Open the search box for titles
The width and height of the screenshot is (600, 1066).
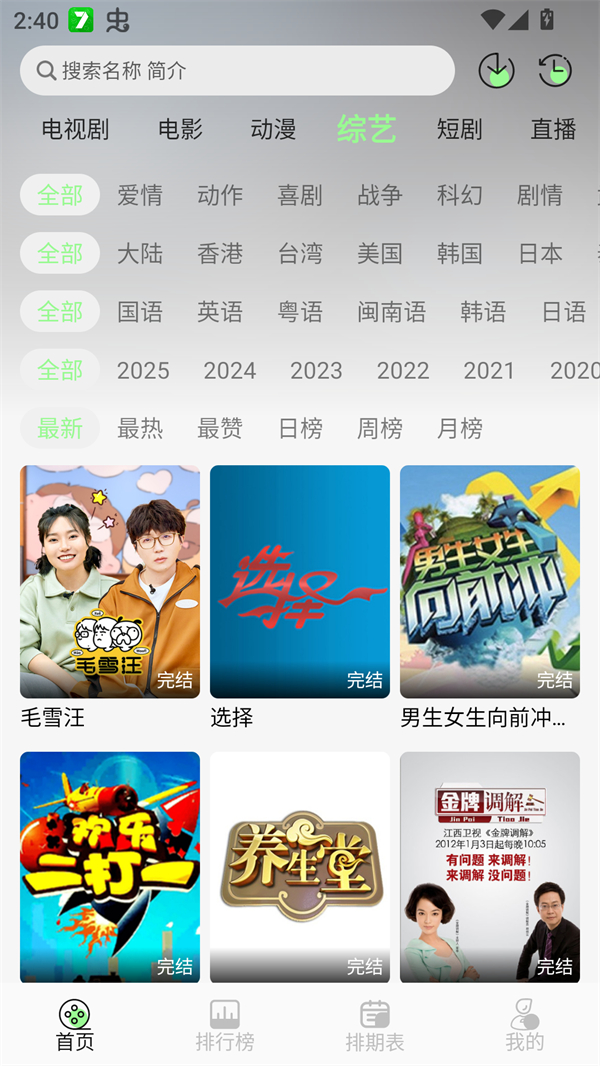click(x=237, y=71)
